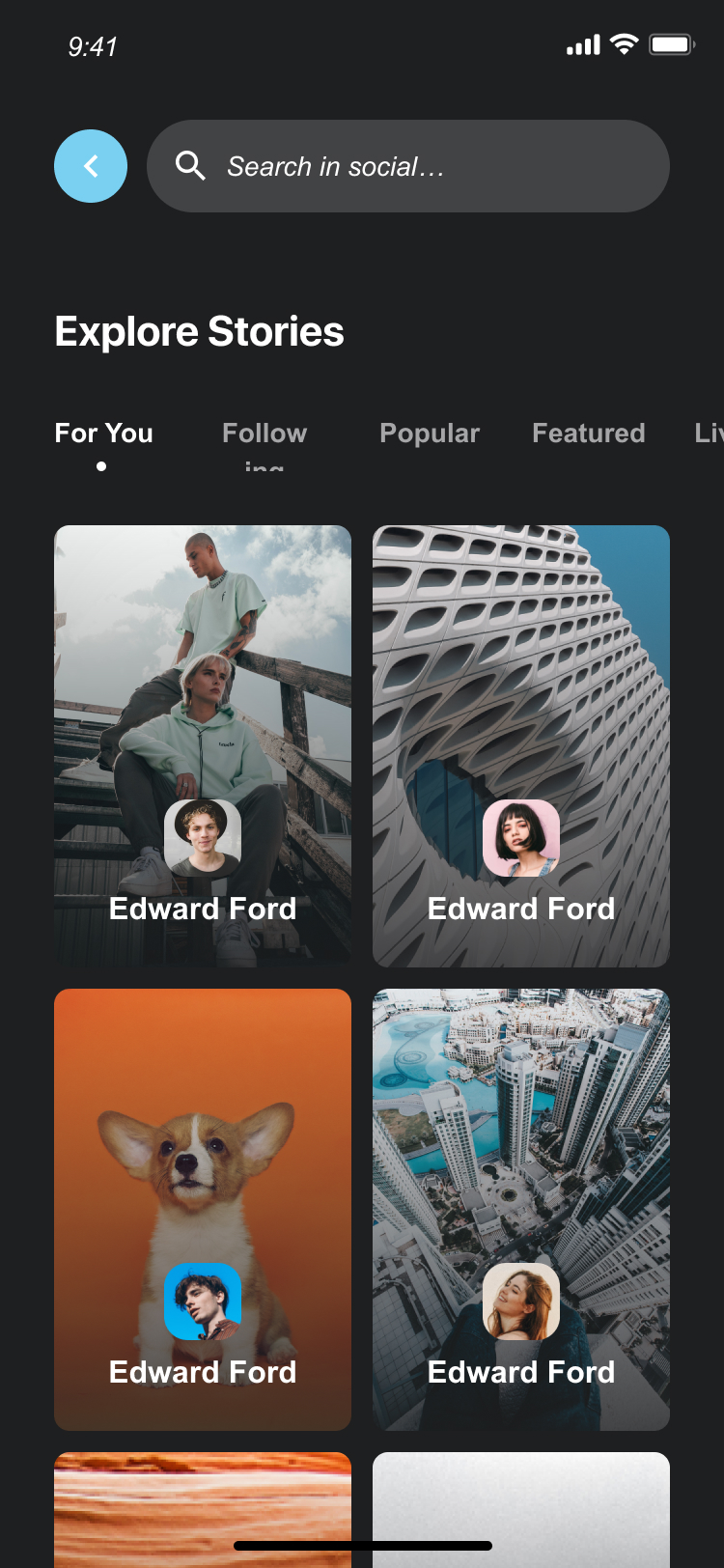Switch to the Popular tab
The image size is (724, 1568).
(x=430, y=434)
